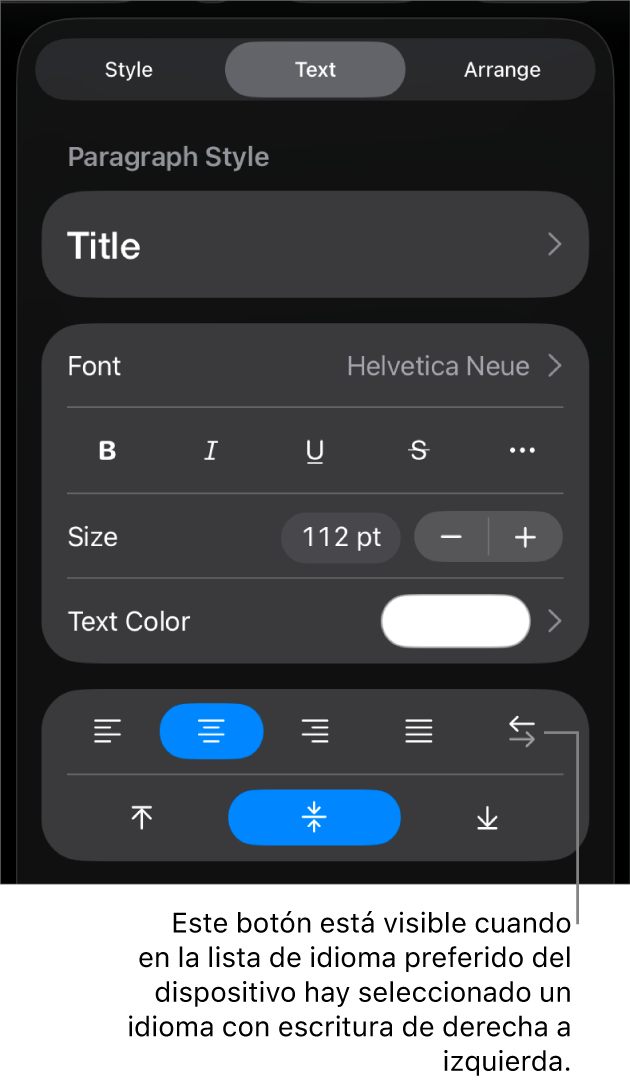Viewport: 630px width, 1091px height.
Task: Switch to the Arrange tab
Action: 502,70
